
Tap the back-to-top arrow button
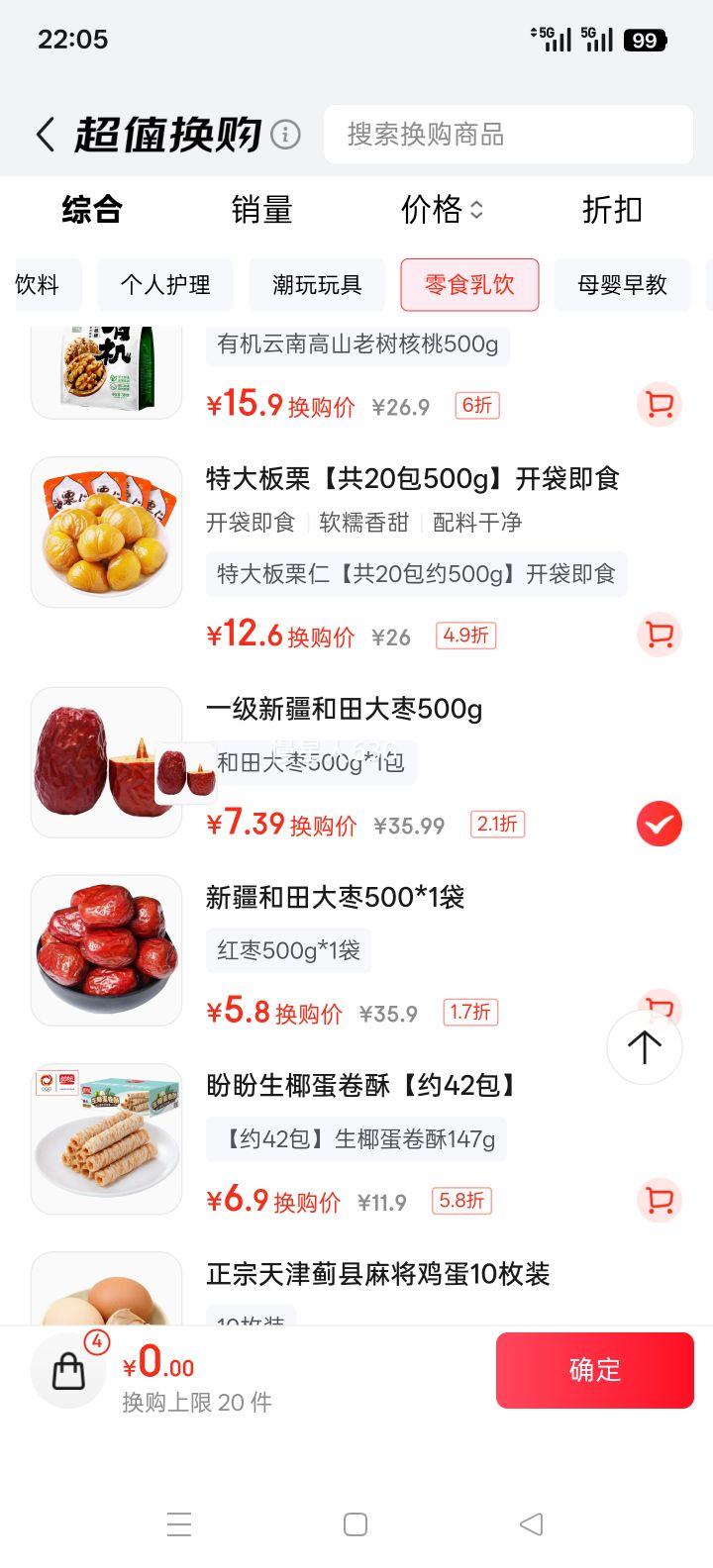click(x=644, y=1046)
